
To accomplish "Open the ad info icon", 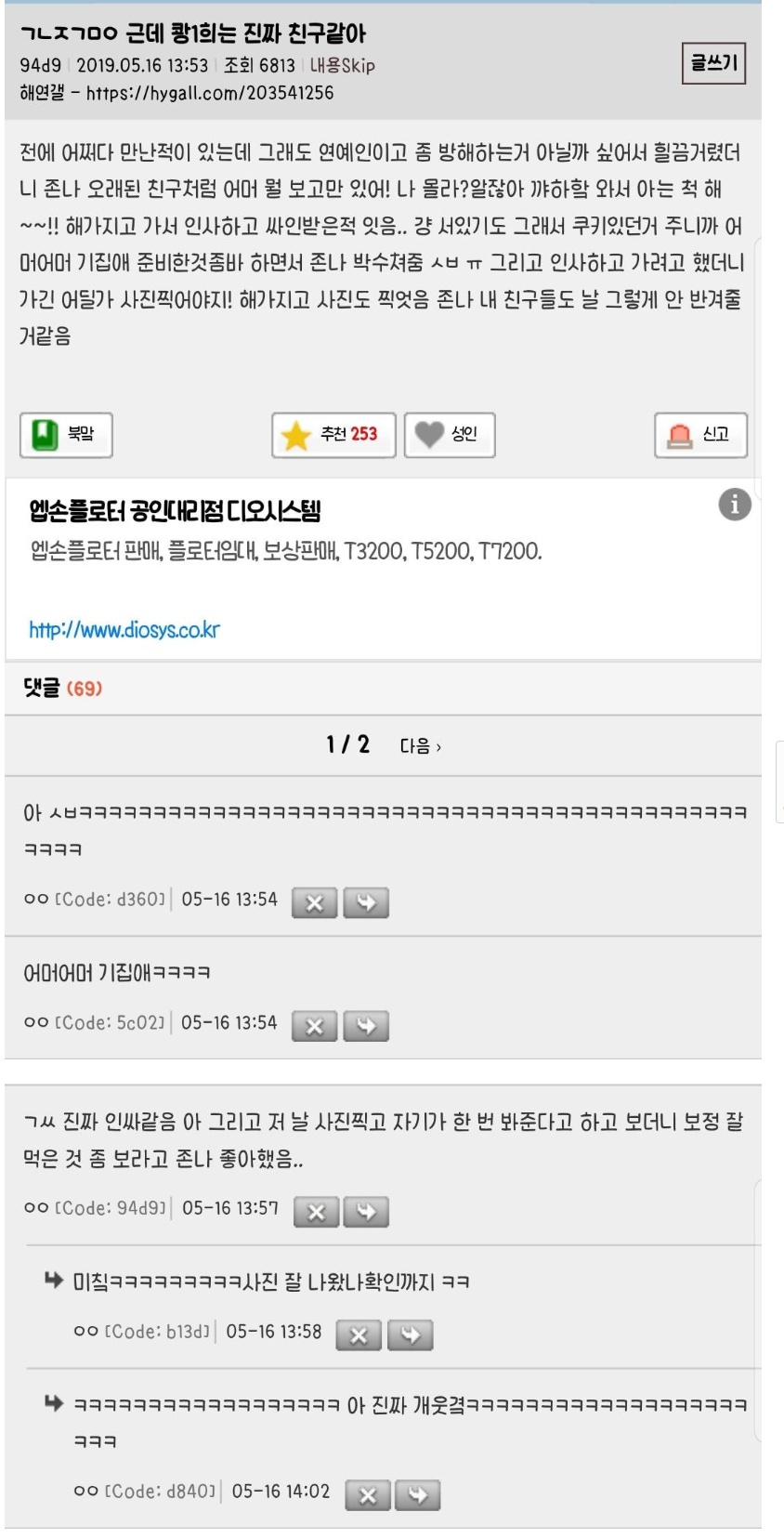I will click(735, 505).
